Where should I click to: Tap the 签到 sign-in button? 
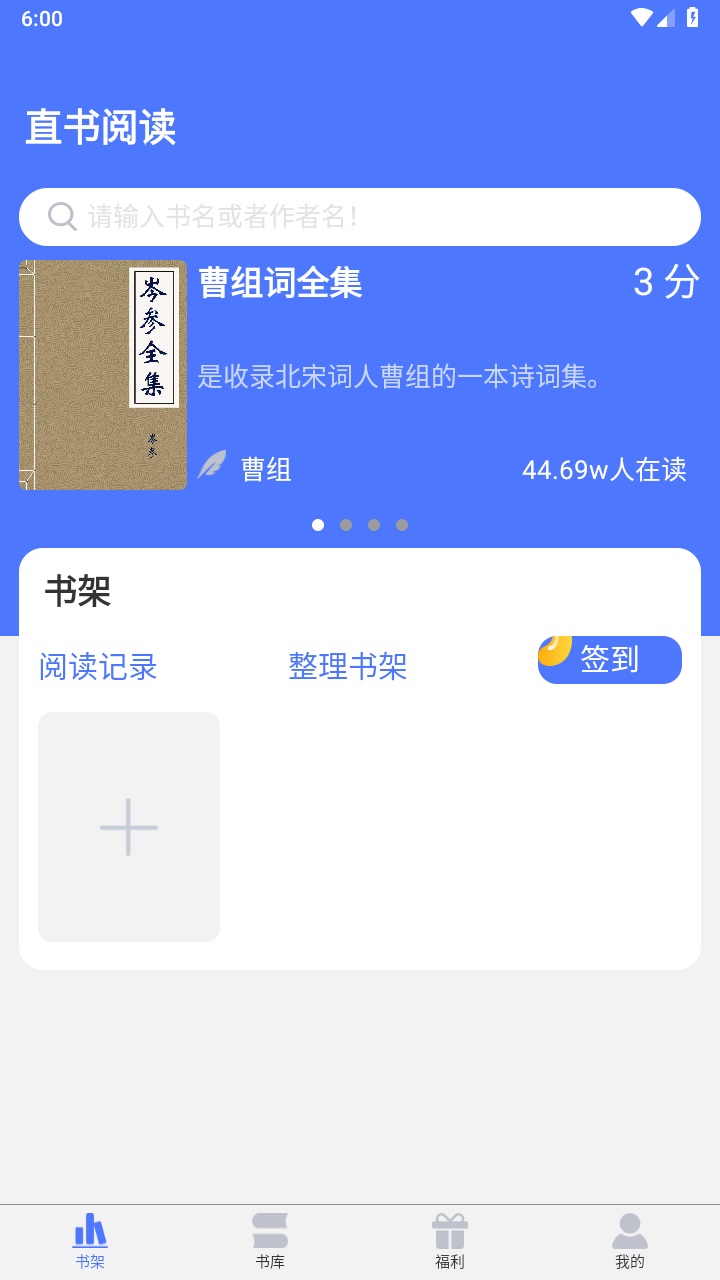pos(609,660)
